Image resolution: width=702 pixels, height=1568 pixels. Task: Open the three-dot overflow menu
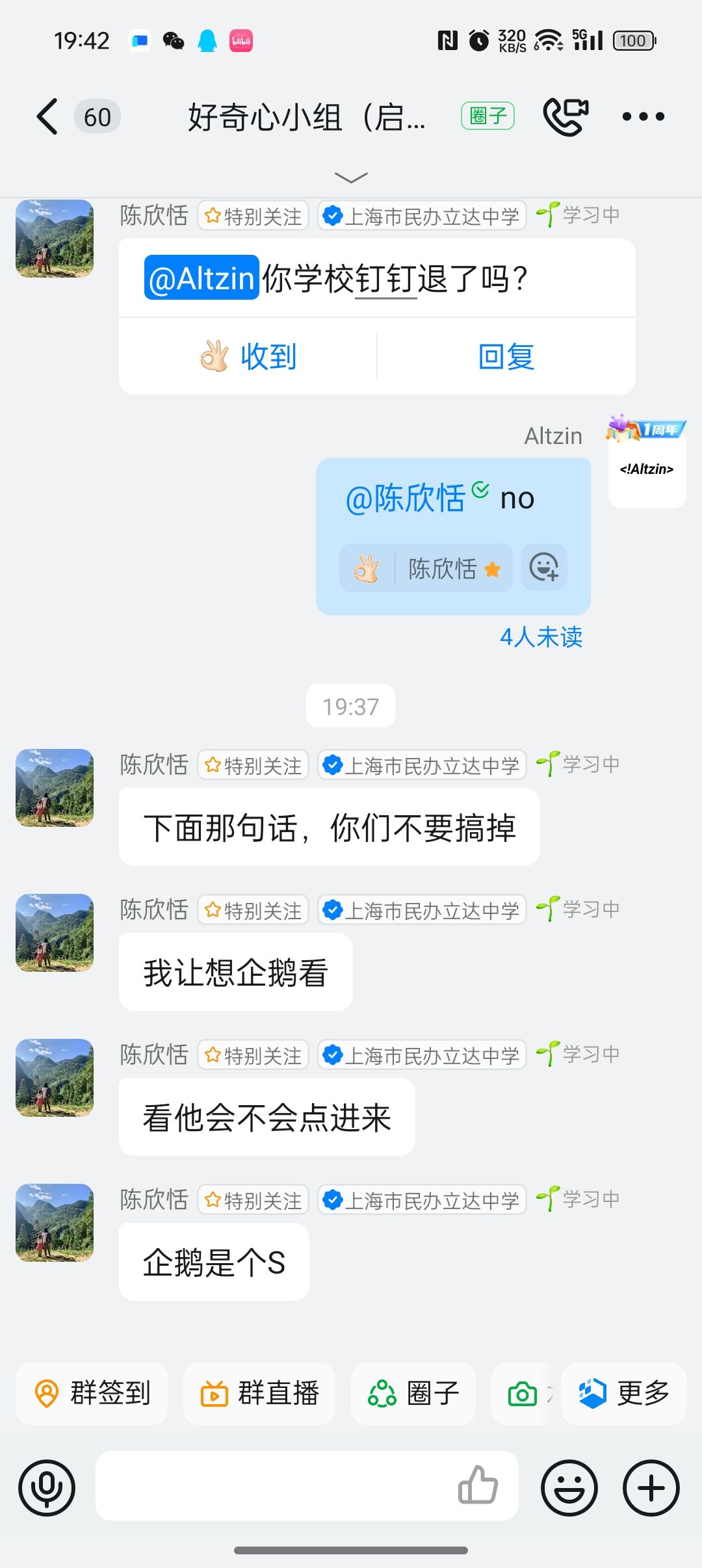tap(643, 117)
